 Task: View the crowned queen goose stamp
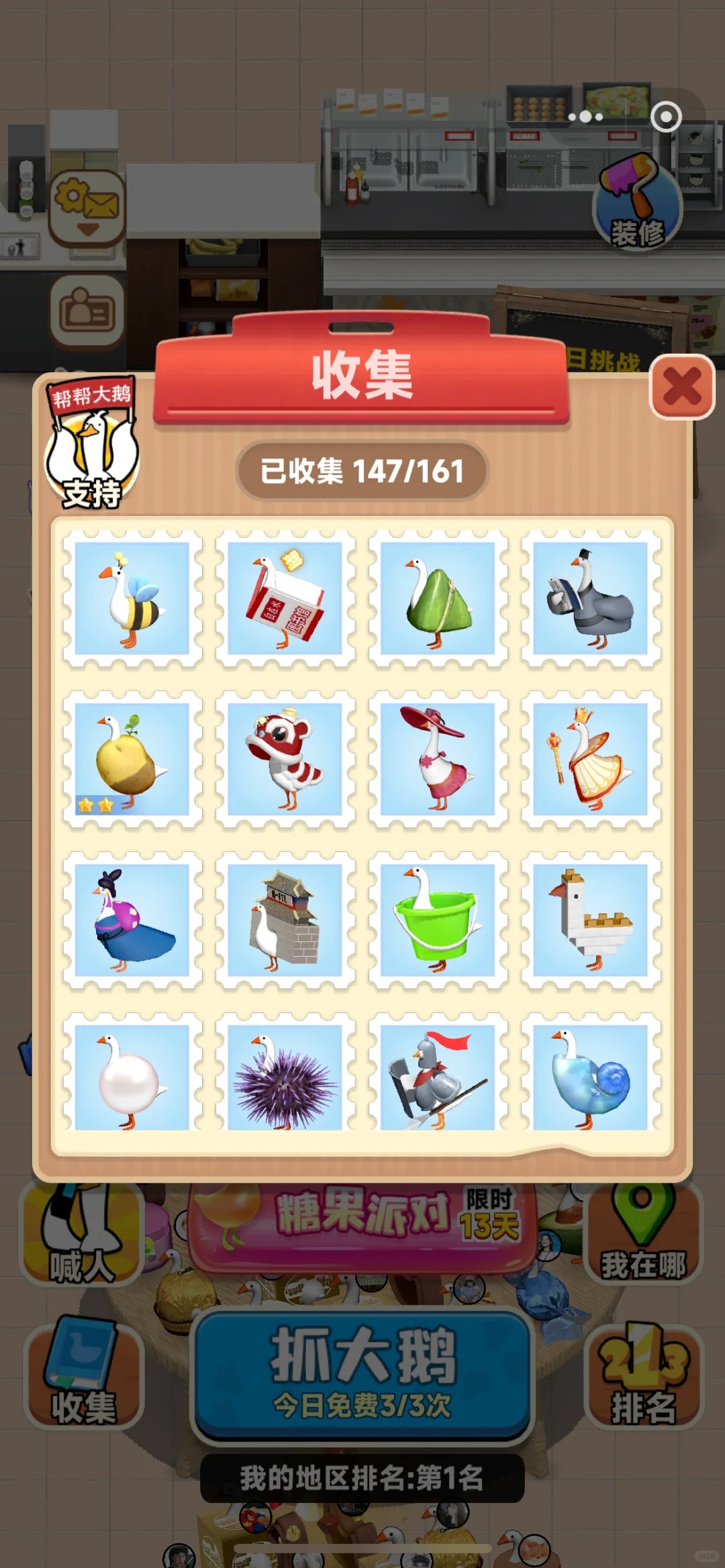pos(590,759)
